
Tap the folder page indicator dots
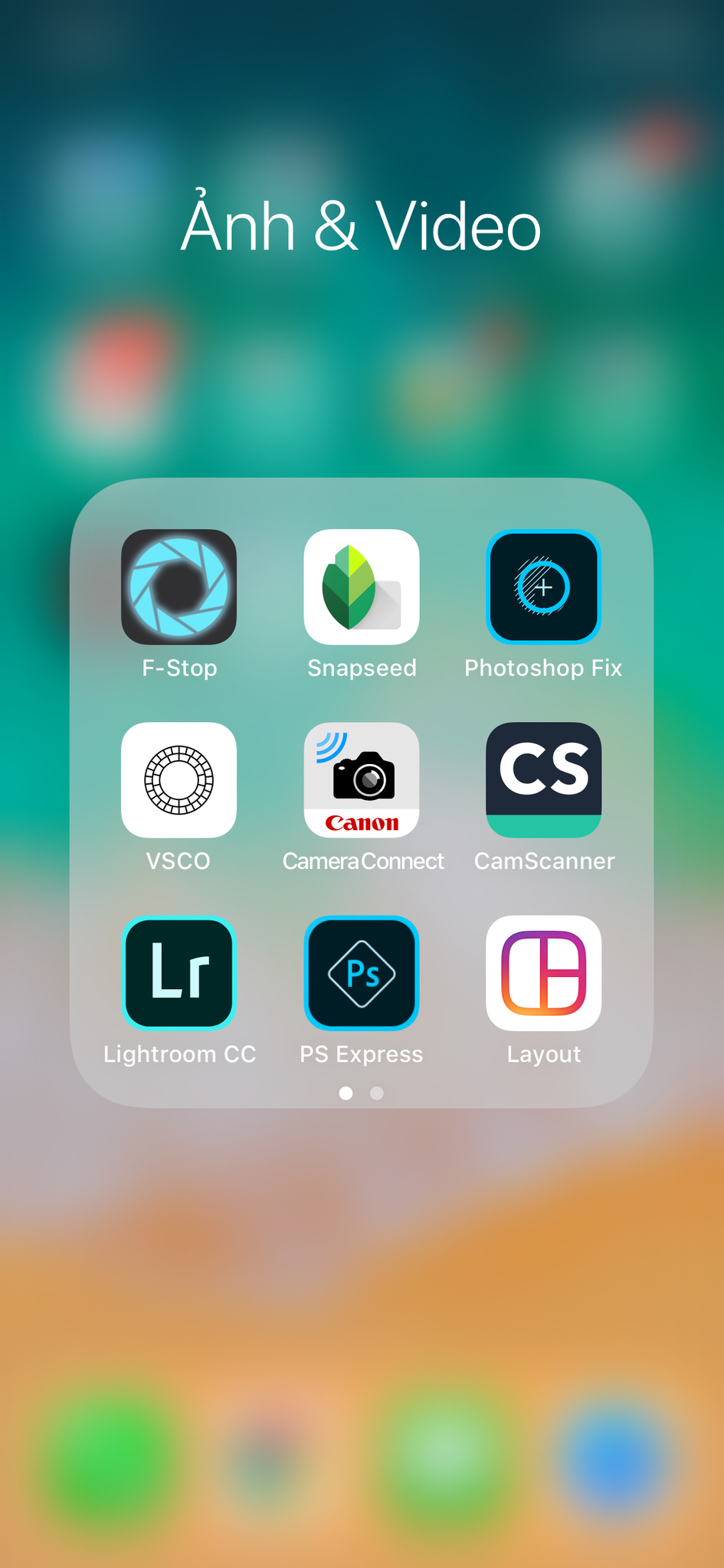(362, 1093)
